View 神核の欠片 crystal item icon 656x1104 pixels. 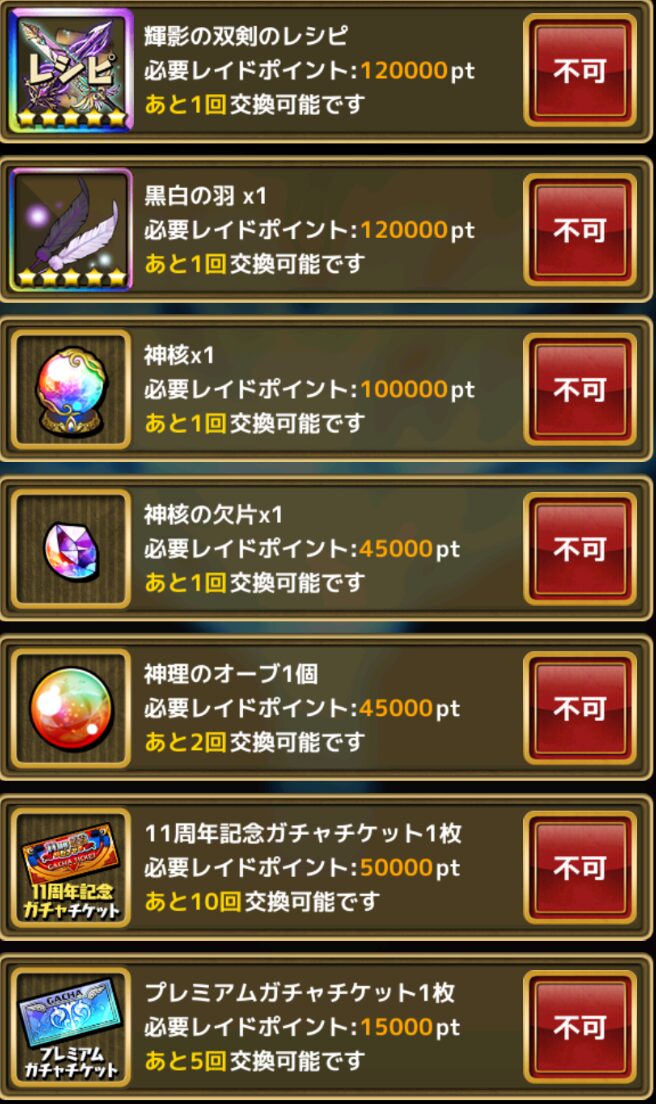click(71, 548)
